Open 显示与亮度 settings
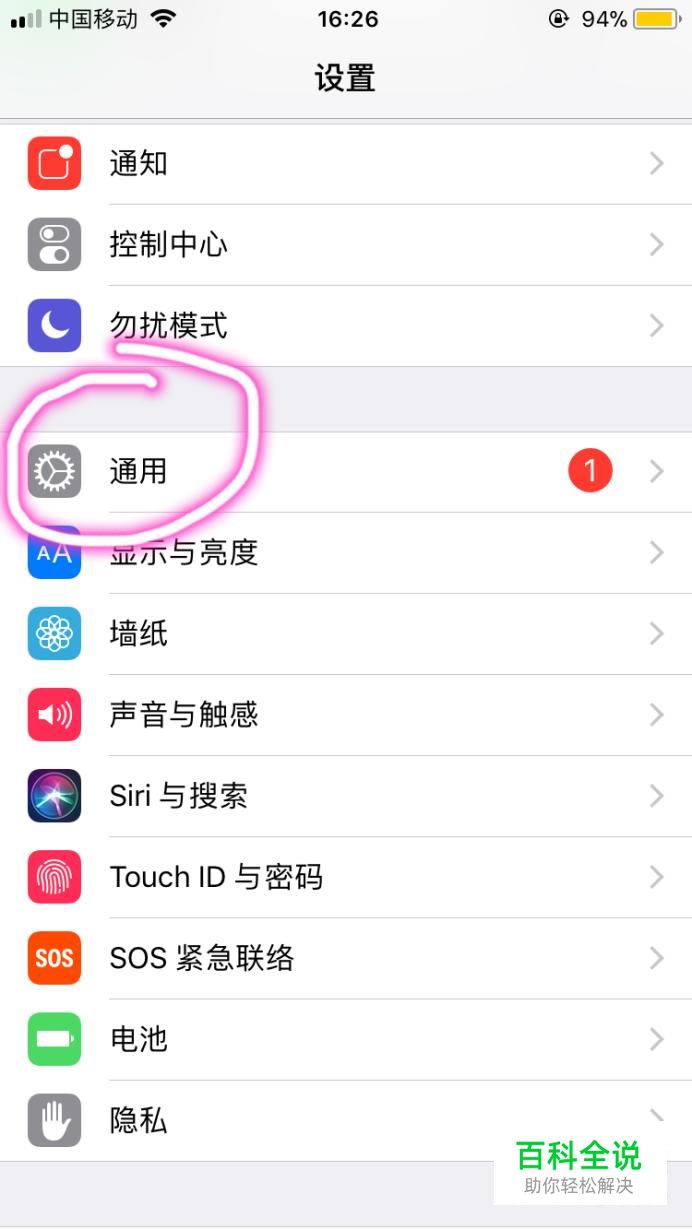The image size is (692, 1230). [x=345, y=553]
